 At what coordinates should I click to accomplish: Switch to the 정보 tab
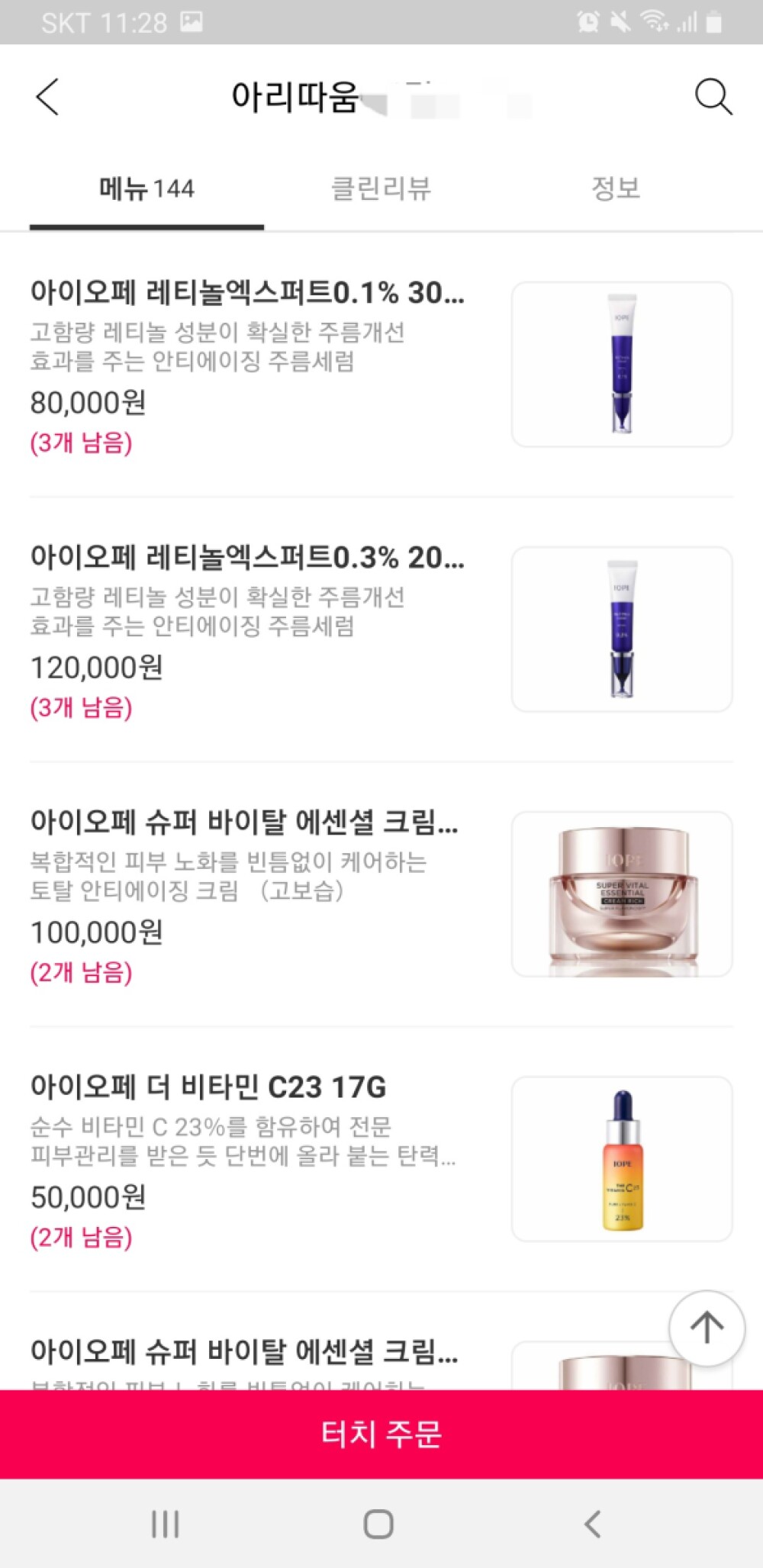[616, 188]
